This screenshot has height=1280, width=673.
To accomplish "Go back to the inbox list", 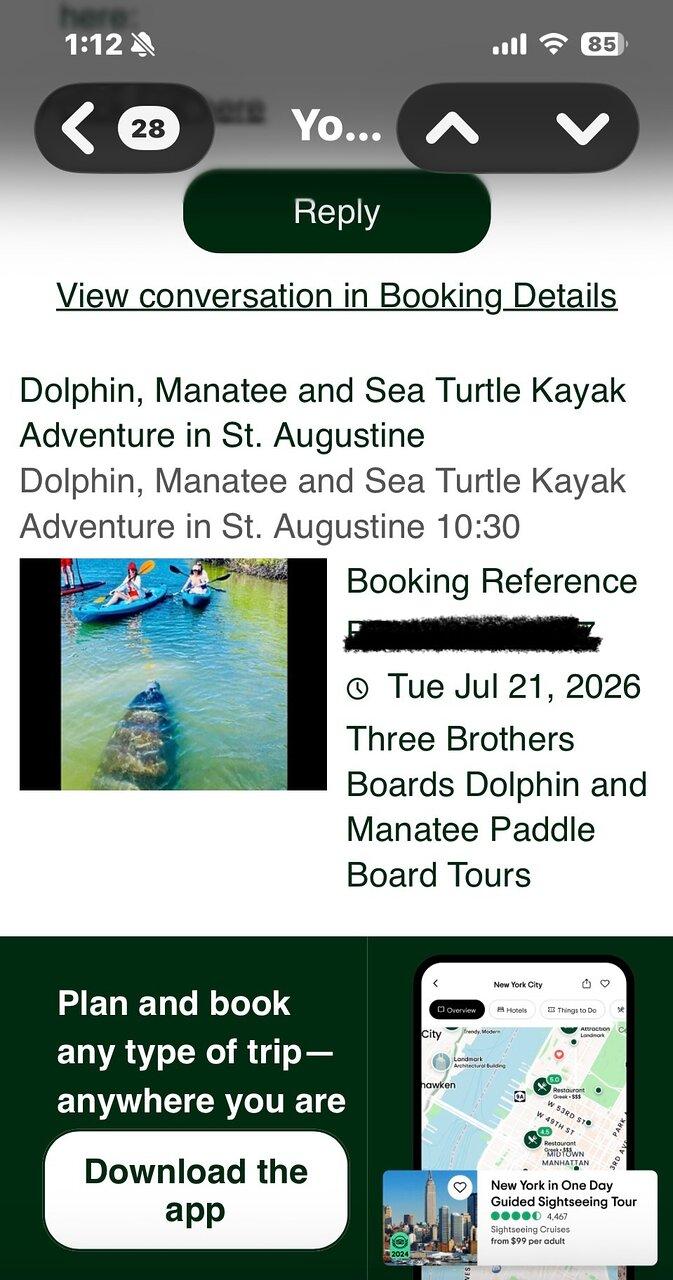I will point(124,128).
